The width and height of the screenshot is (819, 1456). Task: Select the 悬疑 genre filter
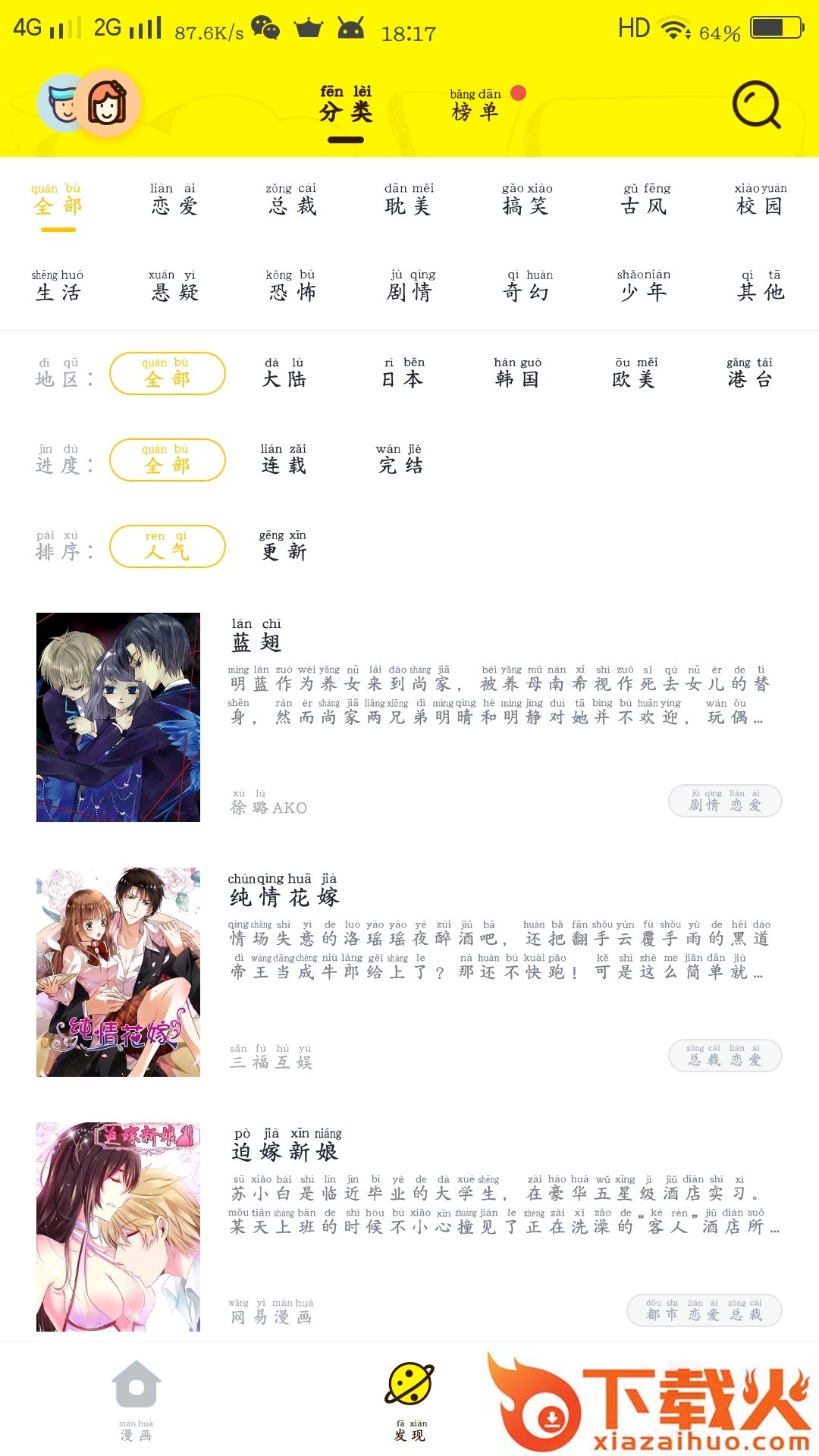pyautogui.click(x=174, y=286)
